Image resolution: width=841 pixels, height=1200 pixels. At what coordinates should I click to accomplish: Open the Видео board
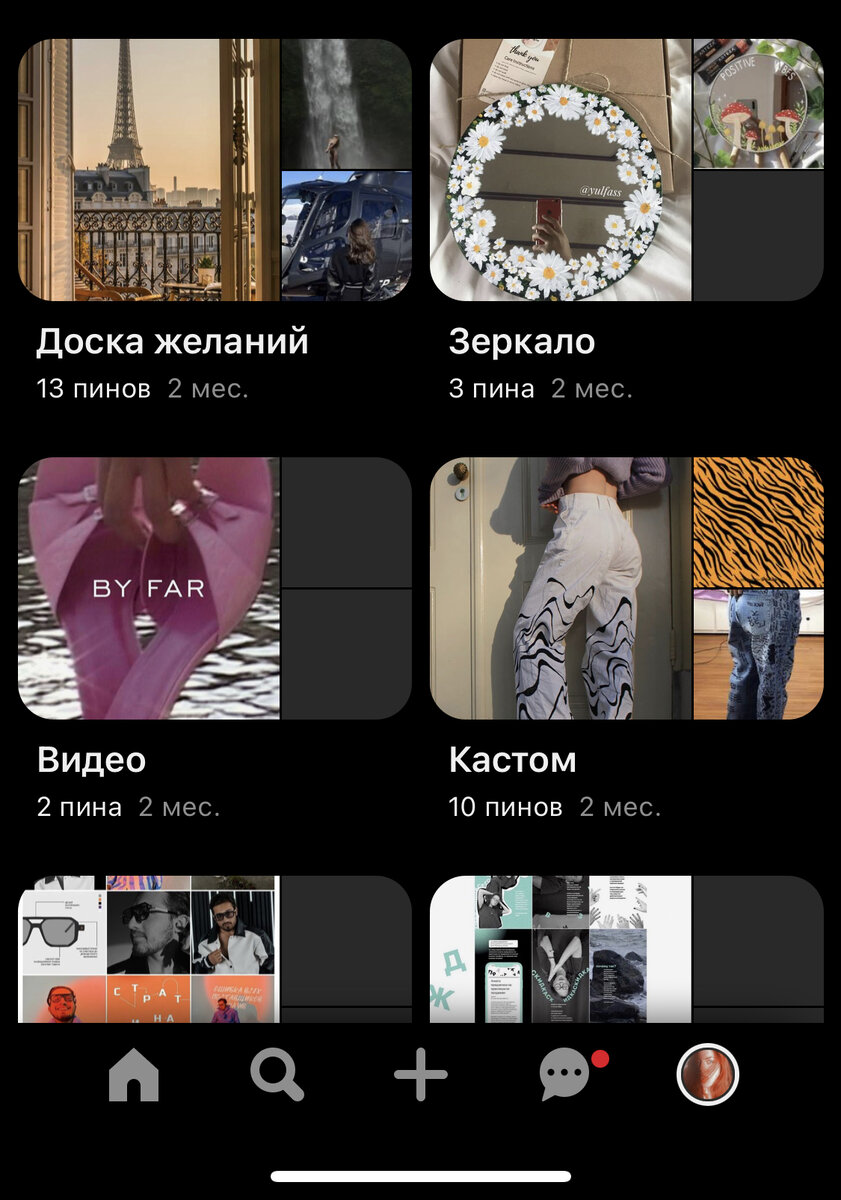[x=214, y=588]
